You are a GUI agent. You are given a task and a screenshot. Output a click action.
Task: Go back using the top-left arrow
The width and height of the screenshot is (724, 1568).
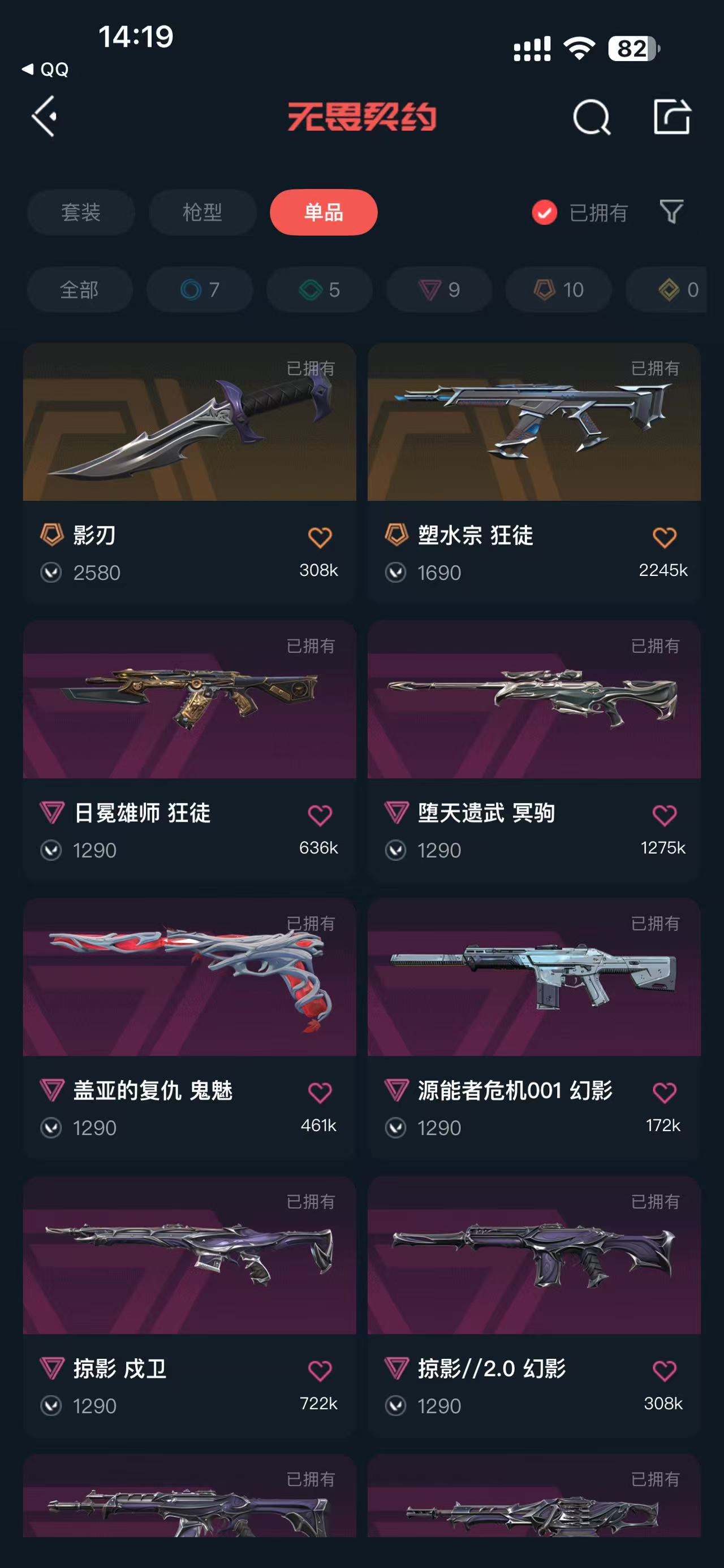point(45,116)
